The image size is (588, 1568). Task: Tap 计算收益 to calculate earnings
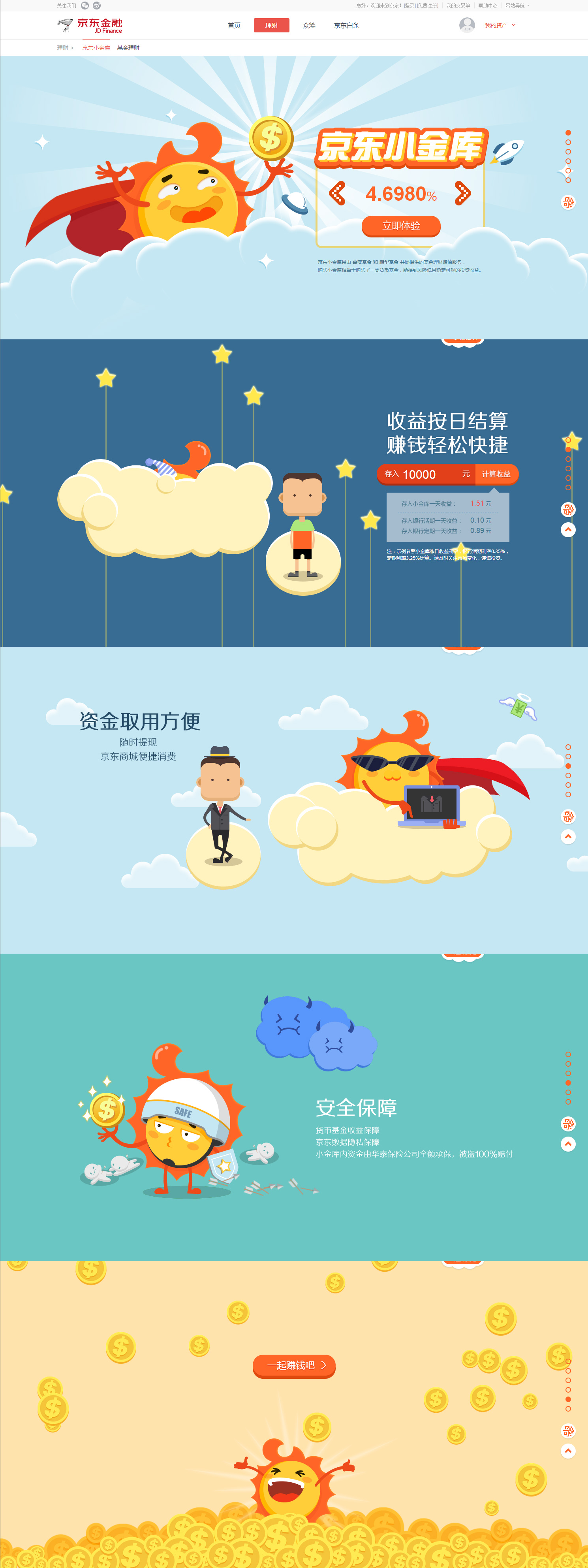point(496,474)
